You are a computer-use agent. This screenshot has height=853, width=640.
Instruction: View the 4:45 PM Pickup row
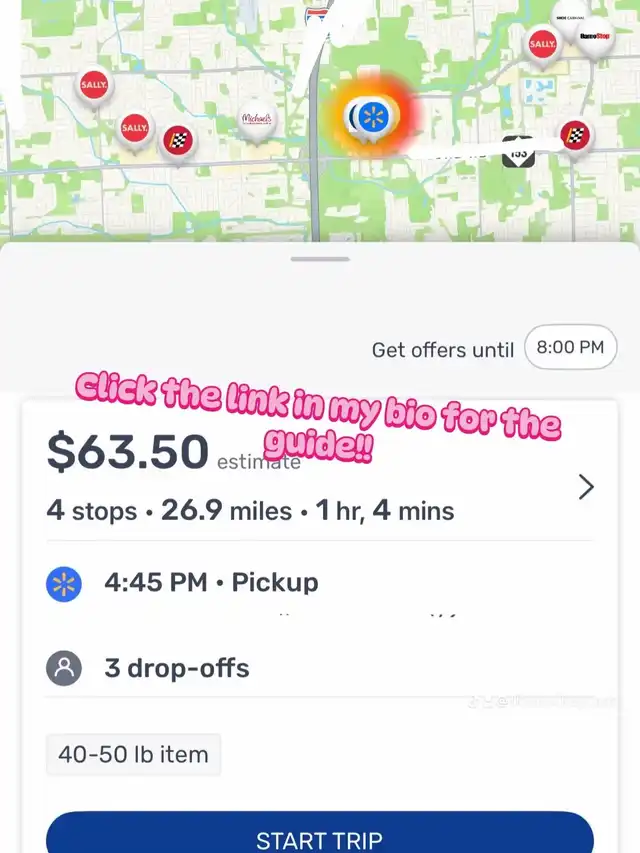[x=210, y=583]
